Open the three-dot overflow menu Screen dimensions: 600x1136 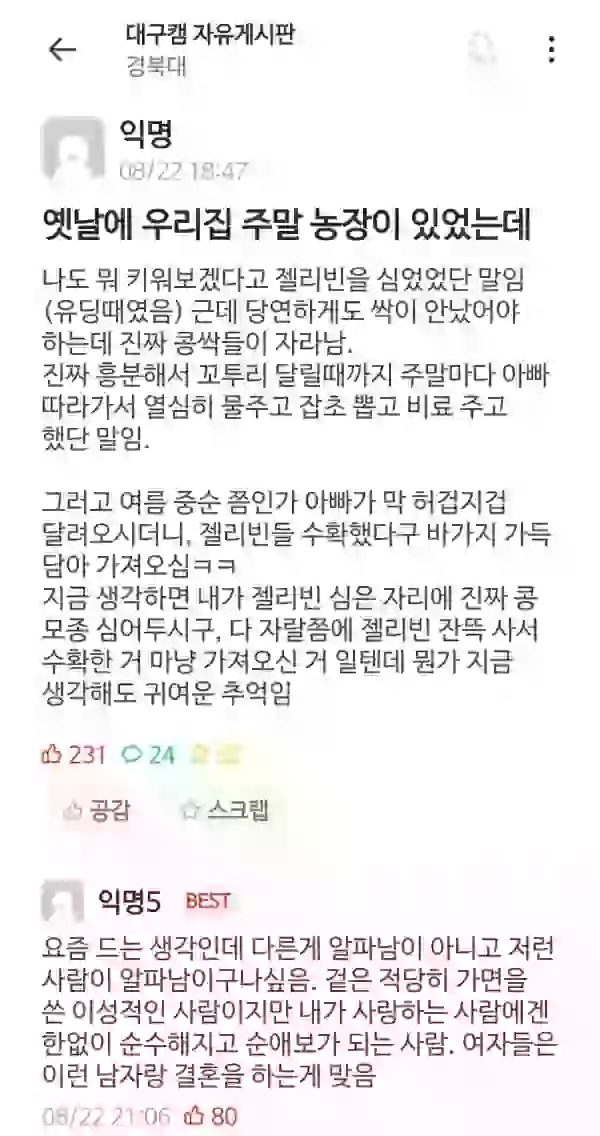click(553, 49)
